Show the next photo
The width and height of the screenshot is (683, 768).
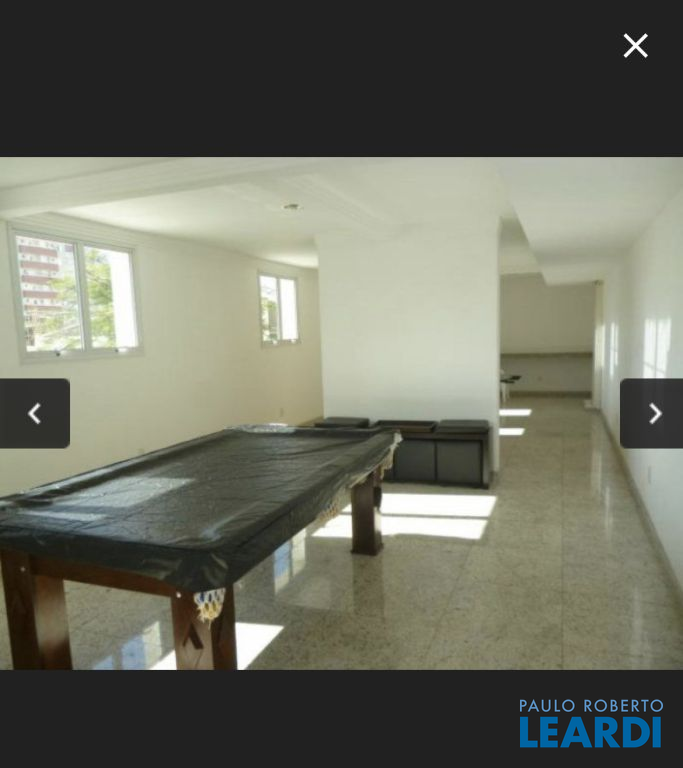(653, 413)
